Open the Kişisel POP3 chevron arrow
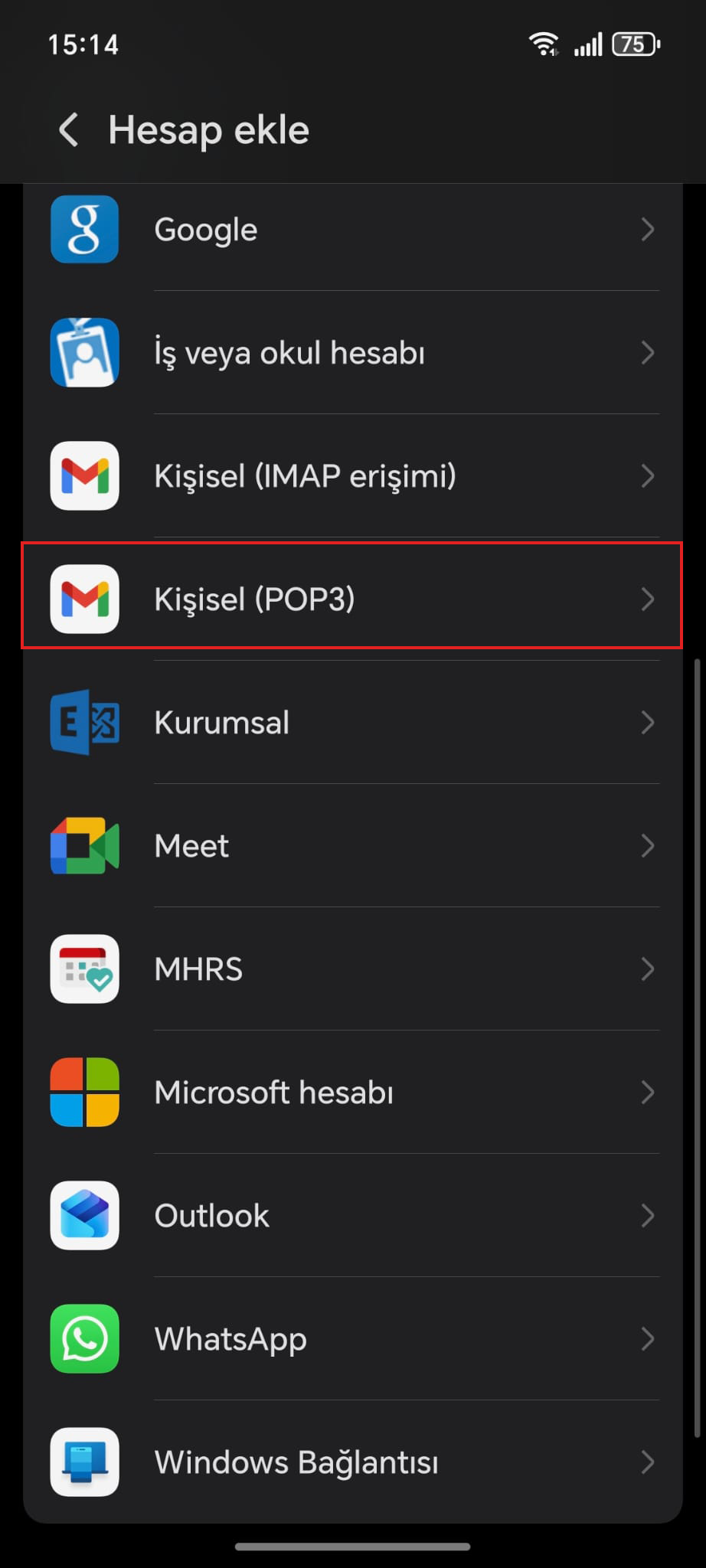 point(648,599)
